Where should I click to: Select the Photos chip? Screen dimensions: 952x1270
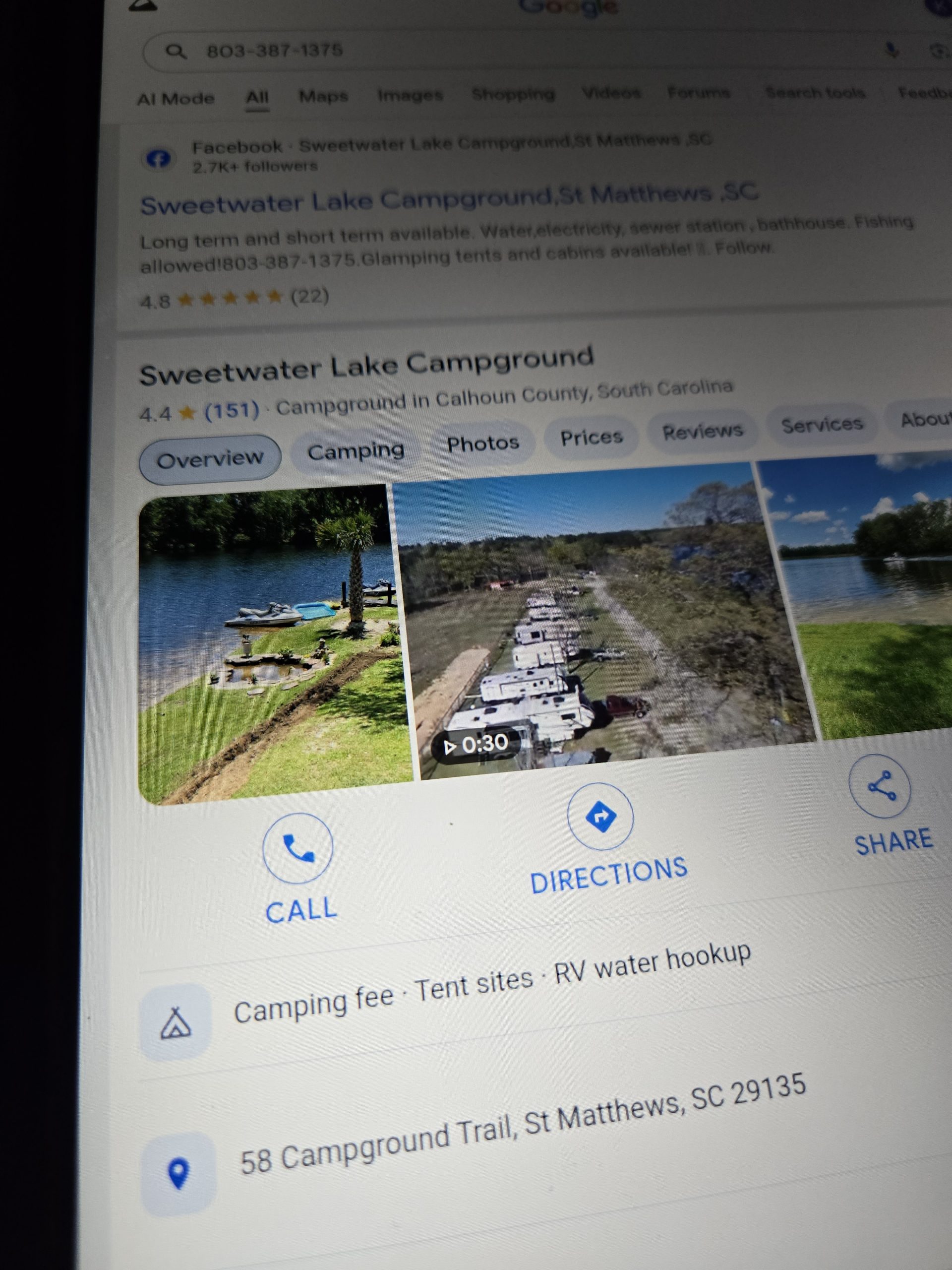coord(482,443)
